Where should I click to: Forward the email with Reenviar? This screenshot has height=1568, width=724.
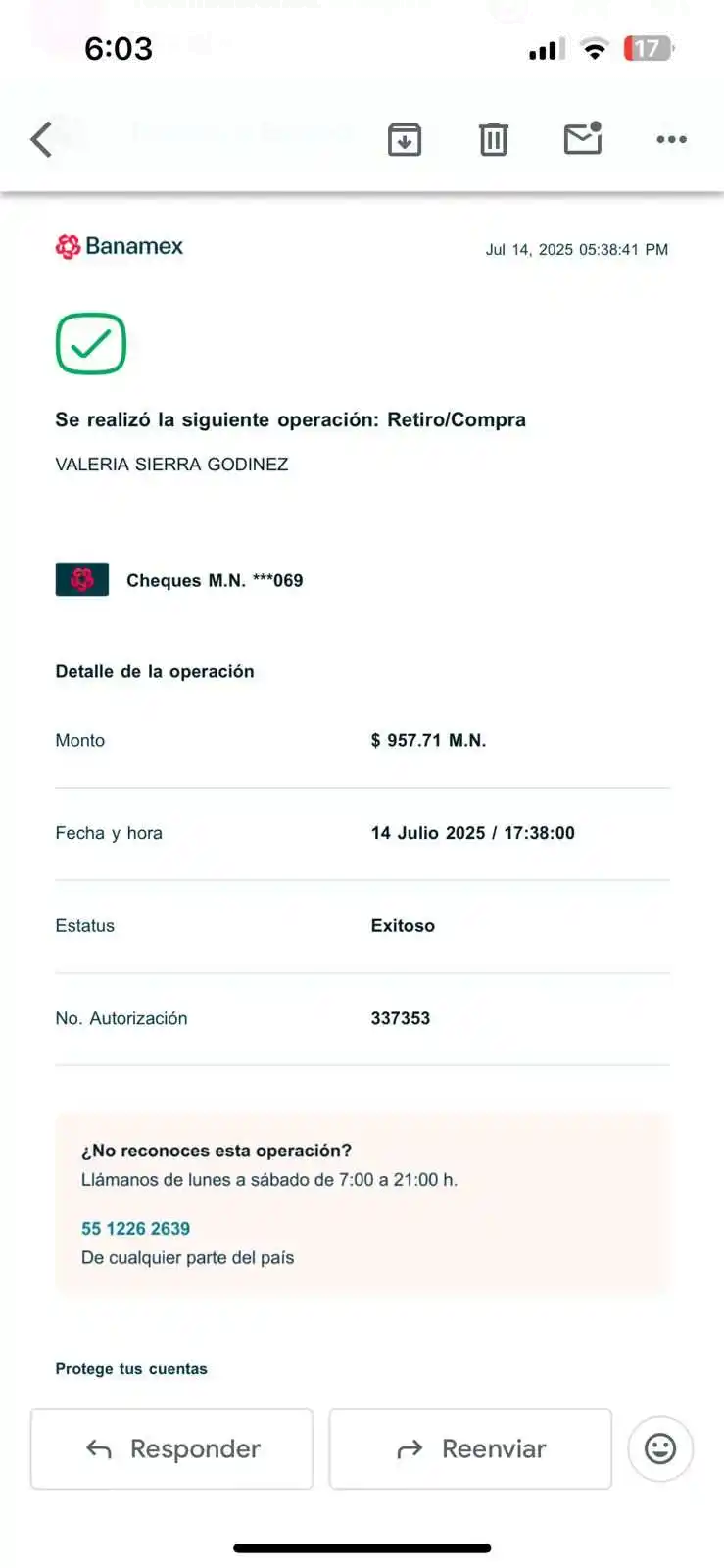(470, 1448)
